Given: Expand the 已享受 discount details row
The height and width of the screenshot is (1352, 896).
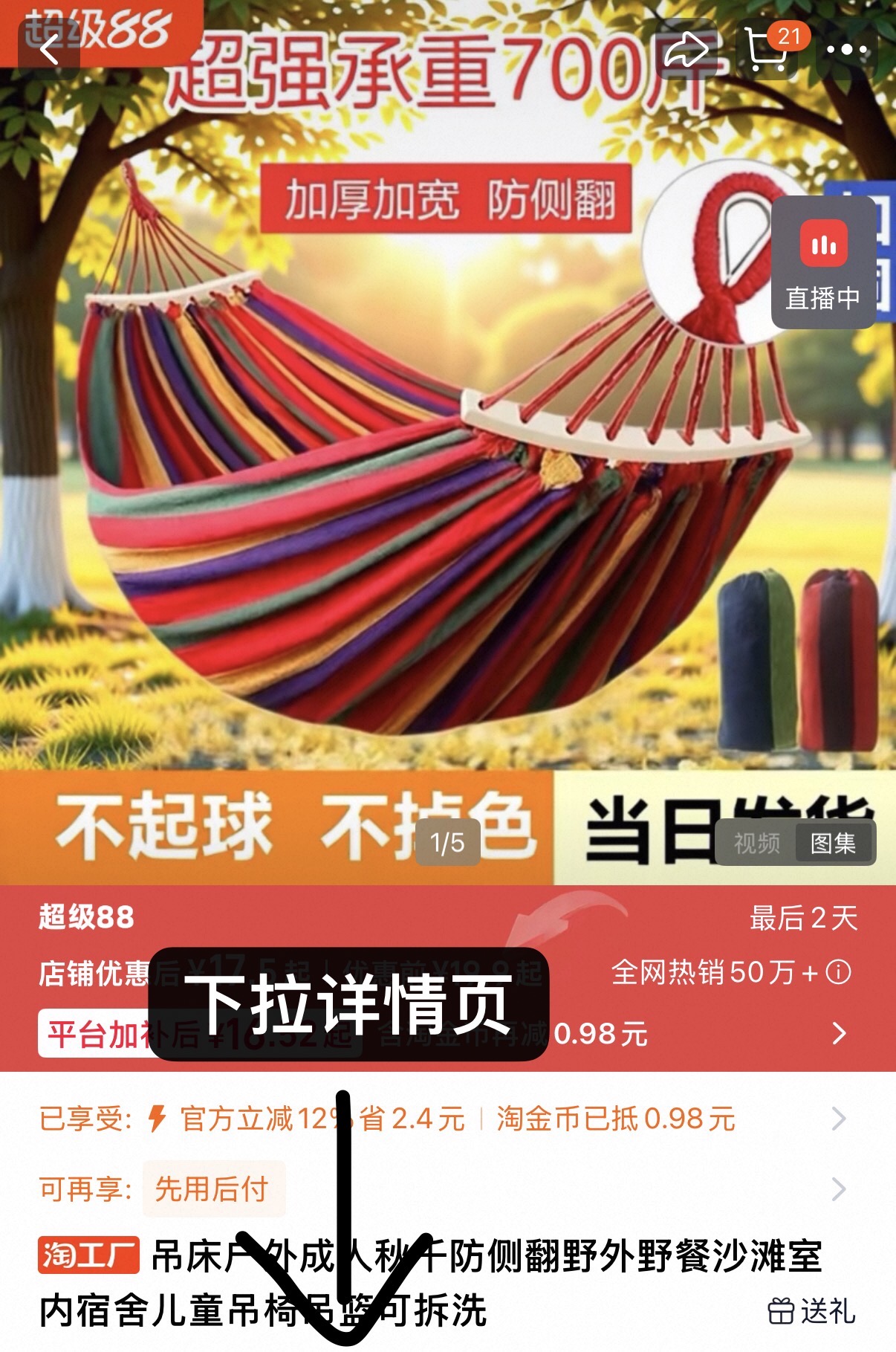Looking at the screenshot, I should tap(839, 1118).
